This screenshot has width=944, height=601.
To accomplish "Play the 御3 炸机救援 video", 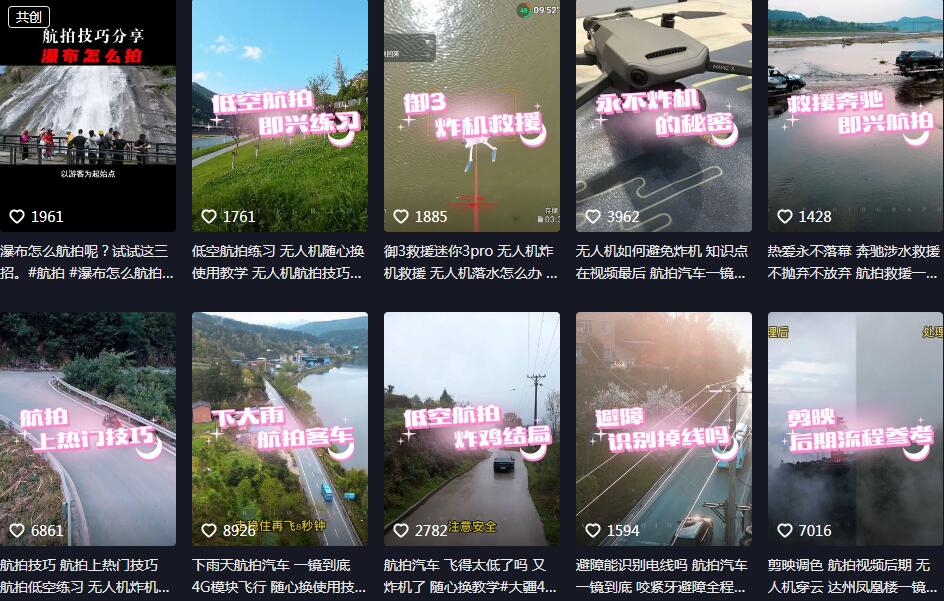I will coord(471,115).
